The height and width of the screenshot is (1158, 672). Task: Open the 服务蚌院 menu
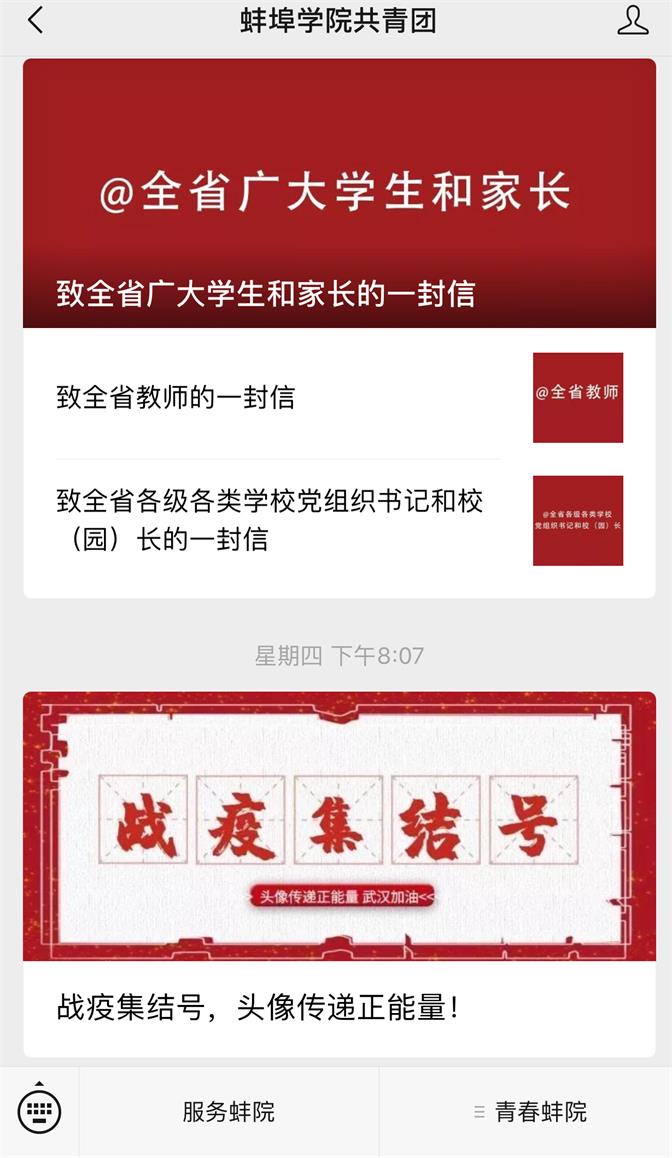[229, 1112]
